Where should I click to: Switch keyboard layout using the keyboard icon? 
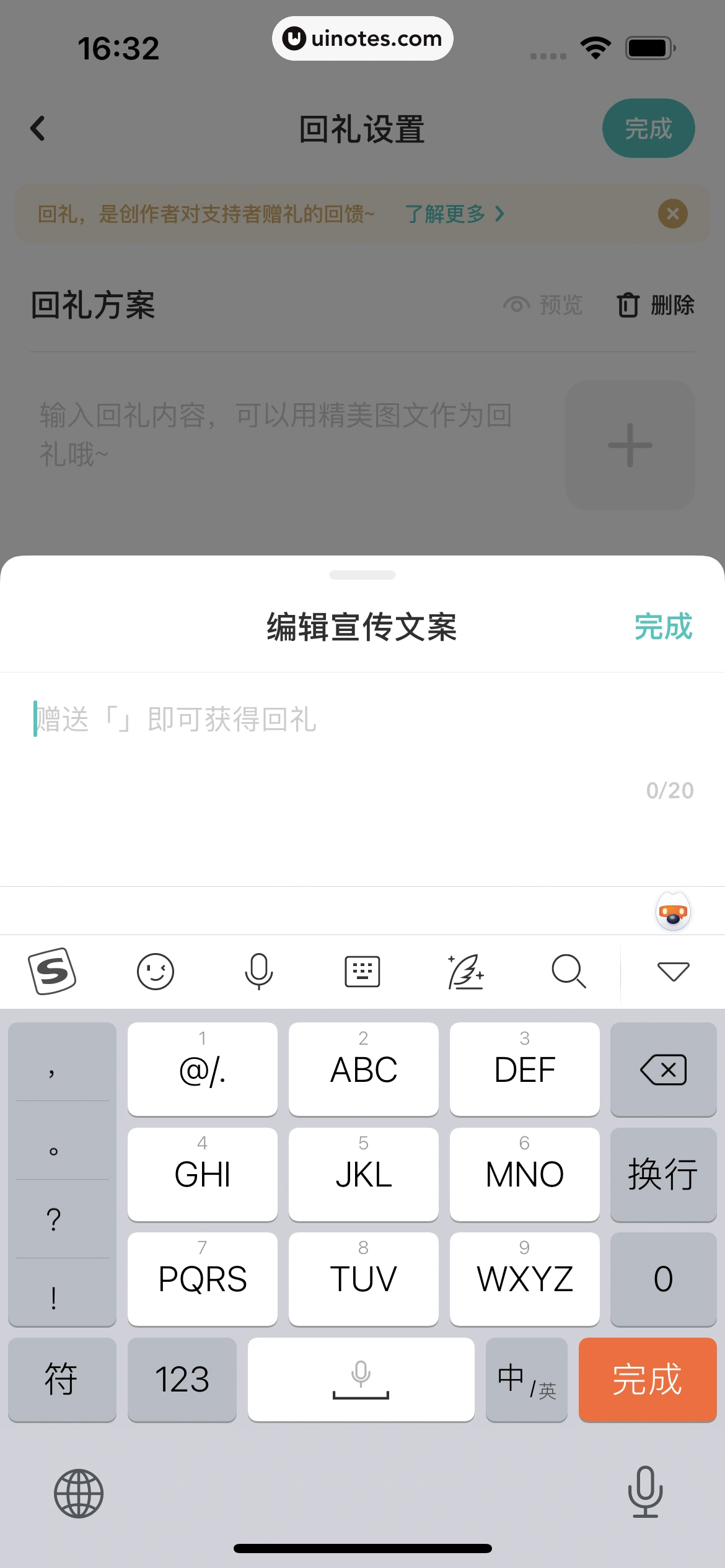pyautogui.click(x=362, y=971)
